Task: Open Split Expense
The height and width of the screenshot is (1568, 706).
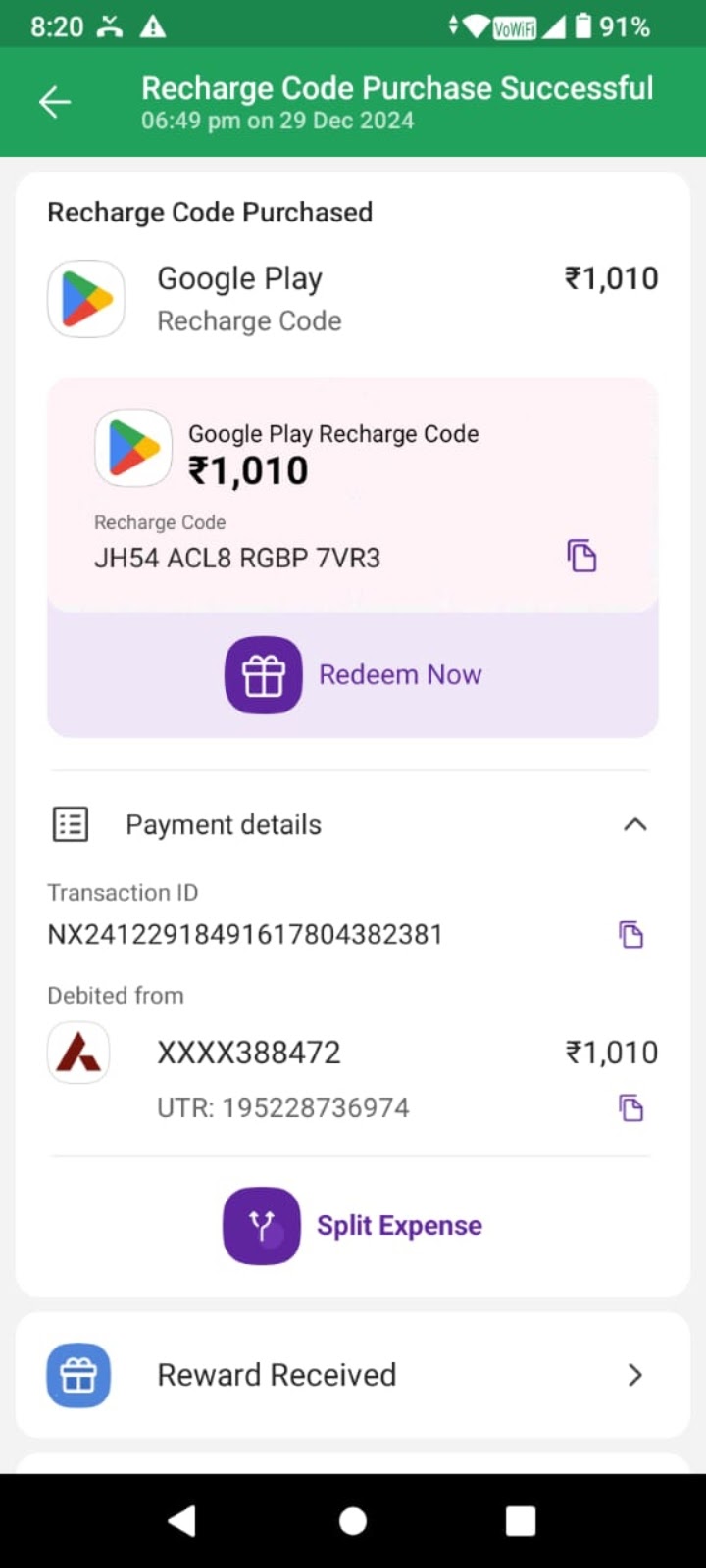Action: pyautogui.click(x=353, y=1226)
